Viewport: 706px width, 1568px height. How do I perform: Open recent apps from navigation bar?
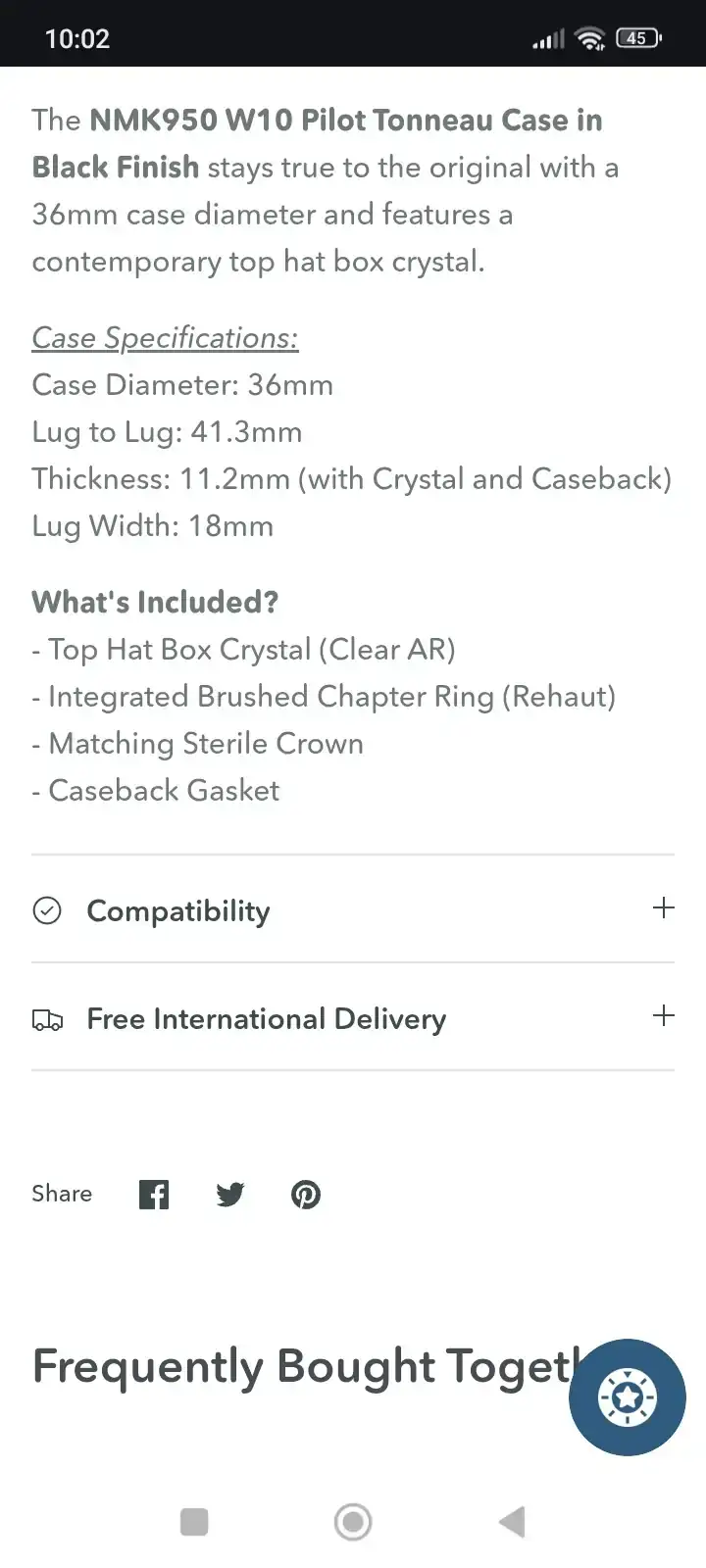point(194,1522)
